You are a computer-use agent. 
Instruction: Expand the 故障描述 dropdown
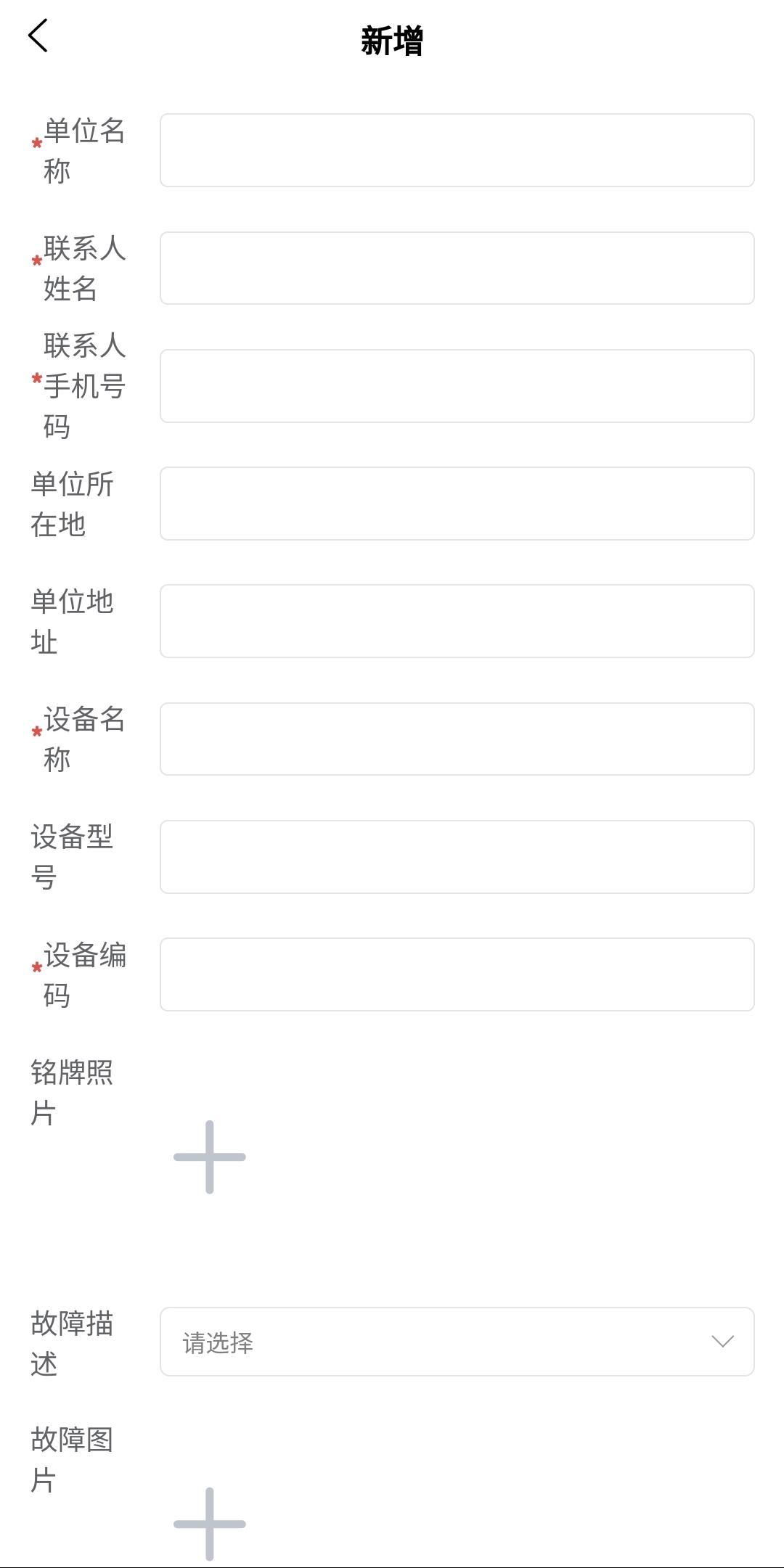(457, 1342)
